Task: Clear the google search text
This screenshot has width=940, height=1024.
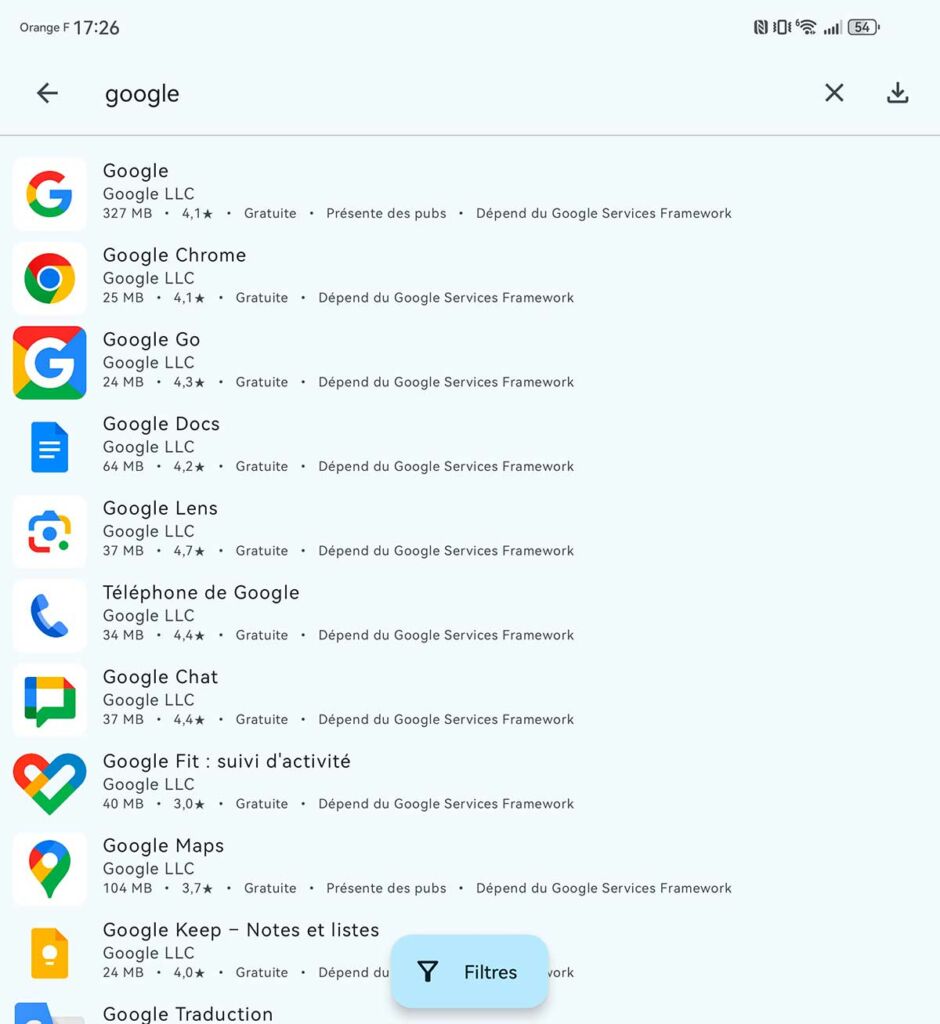Action: tap(834, 93)
